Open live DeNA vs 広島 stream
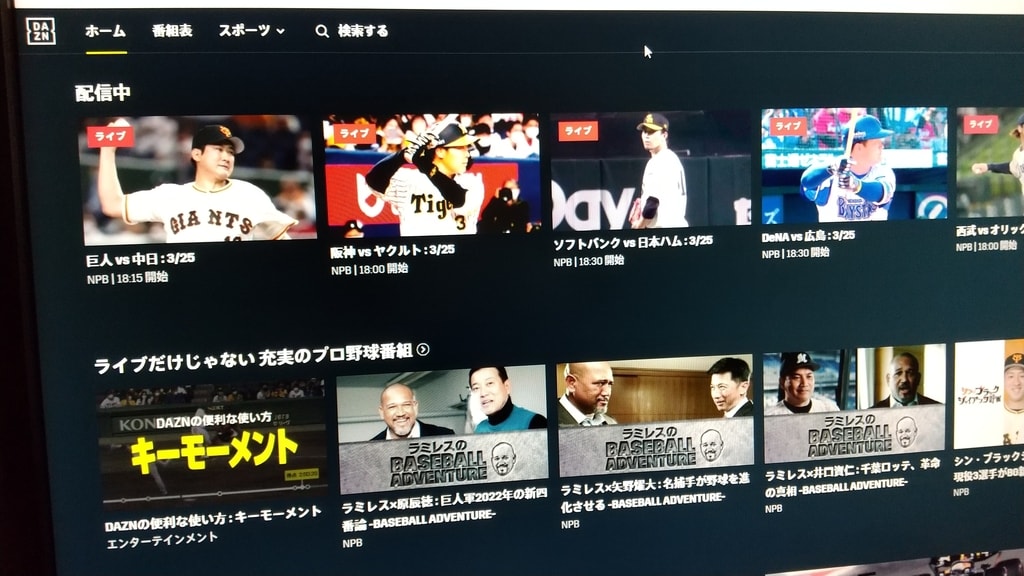This screenshot has height=576, width=1024. [853, 165]
